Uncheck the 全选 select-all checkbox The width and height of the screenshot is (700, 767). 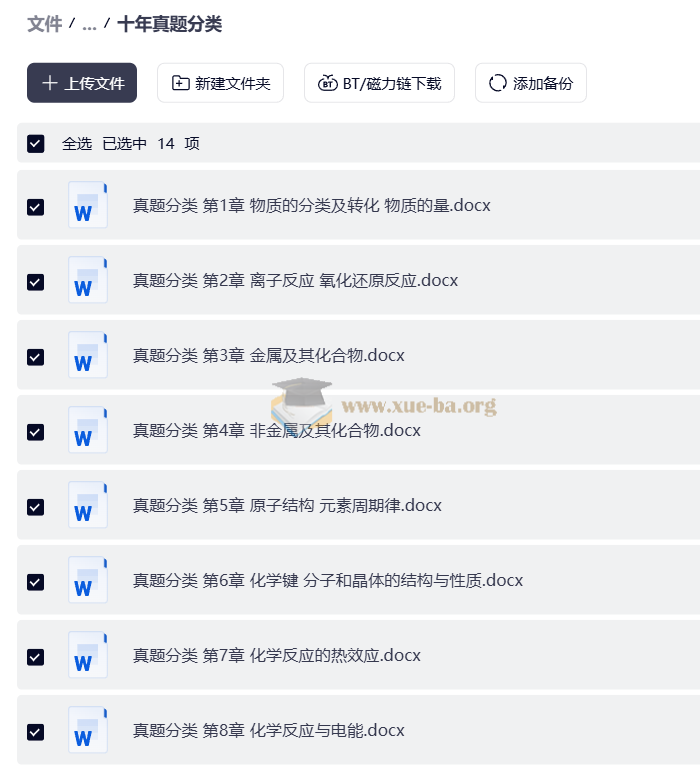point(36,143)
